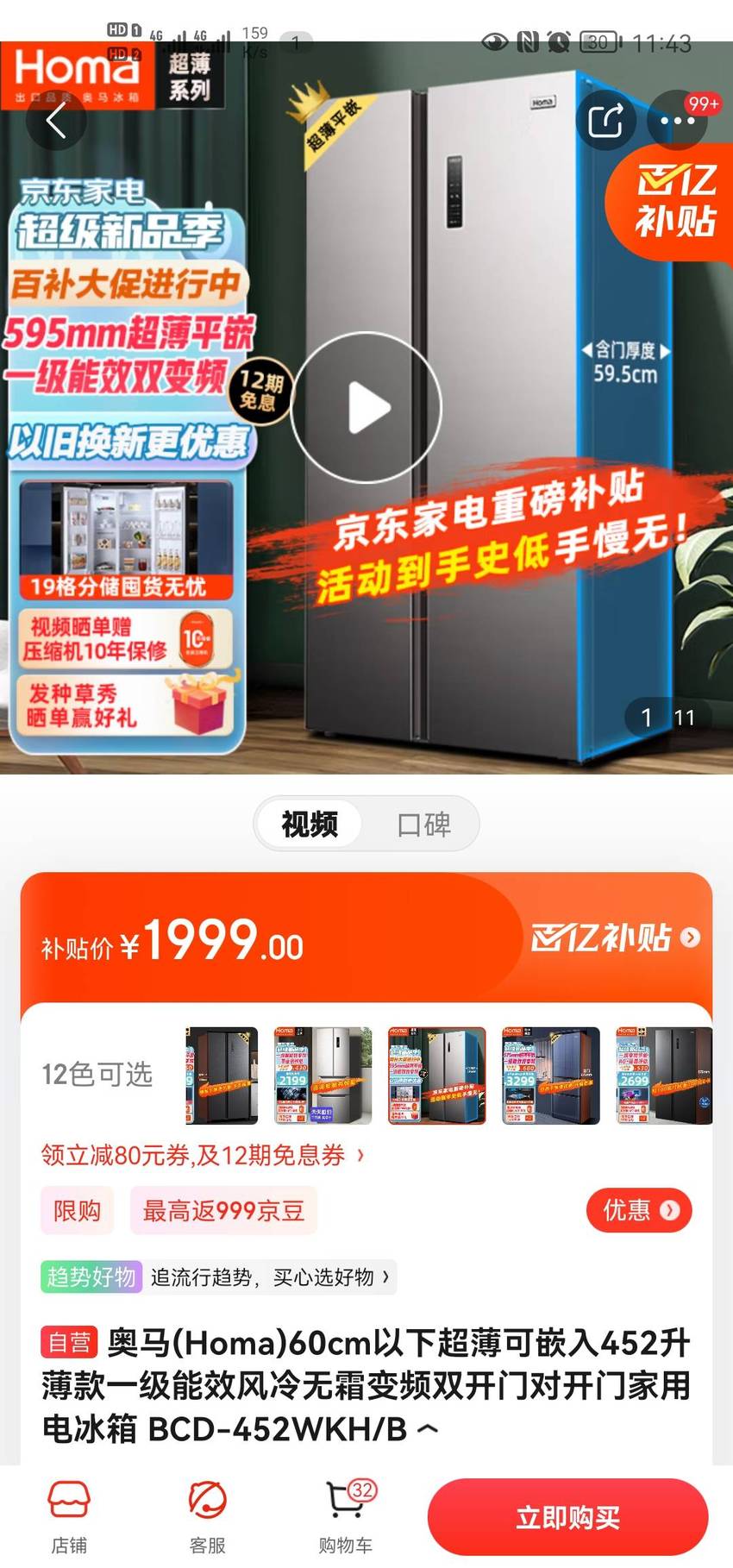This screenshot has width=733, height=1568.
Task: Play the product video
Action: point(366,408)
